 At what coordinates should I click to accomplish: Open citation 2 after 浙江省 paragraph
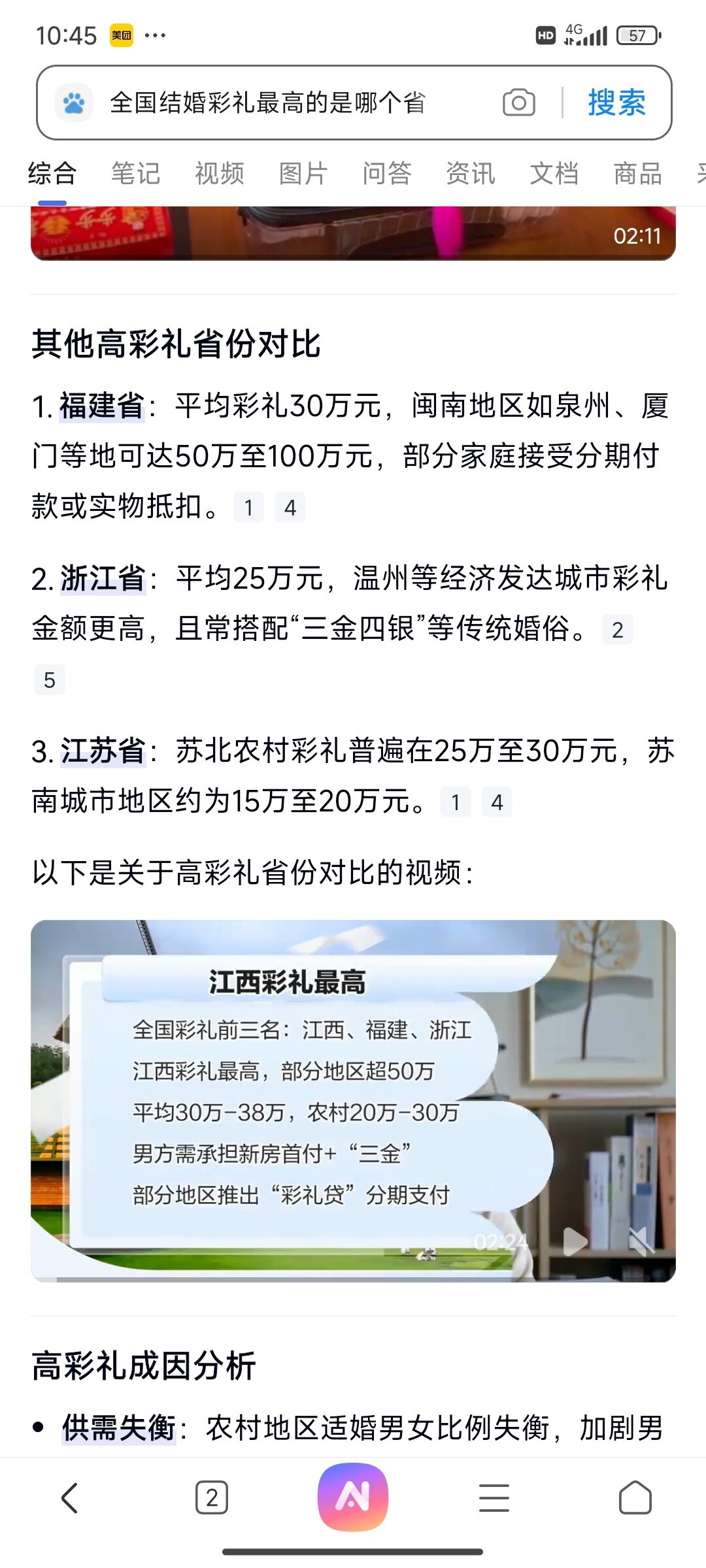[x=617, y=630]
